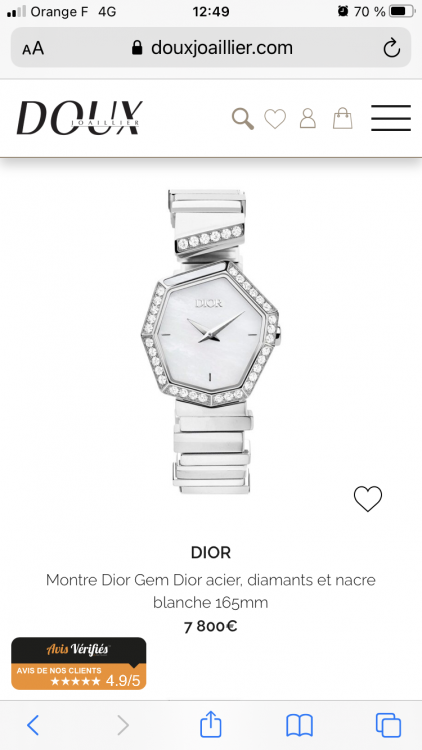
Task: Open the AA reader text options
Action: (x=33, y=48)
